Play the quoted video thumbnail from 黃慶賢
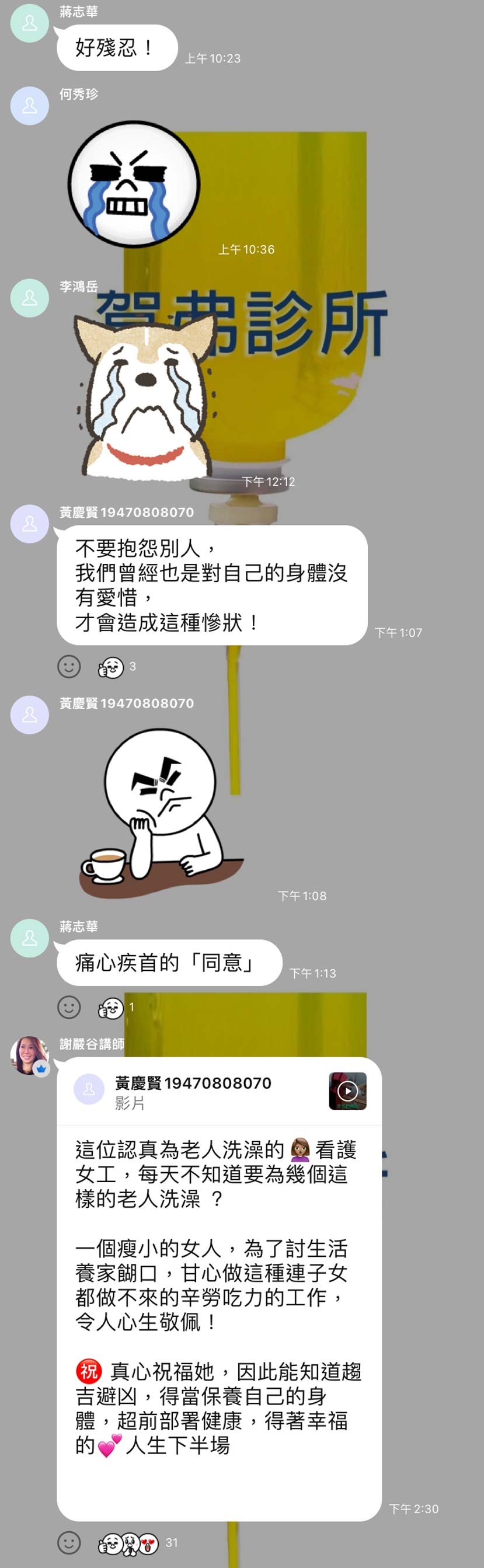 (347, 1091)
